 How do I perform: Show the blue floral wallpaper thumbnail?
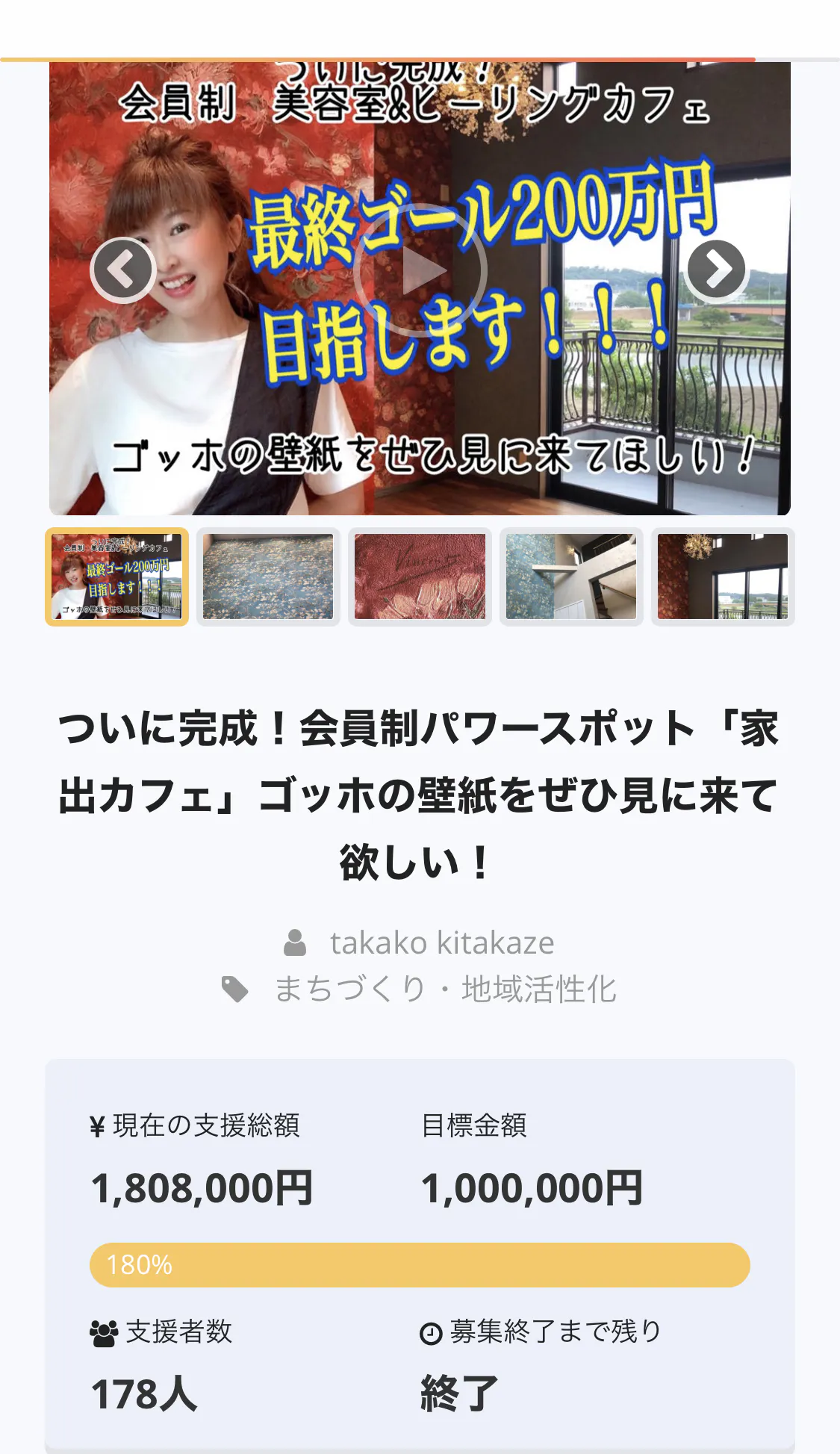pyautogui.click(x=268, y=577)
